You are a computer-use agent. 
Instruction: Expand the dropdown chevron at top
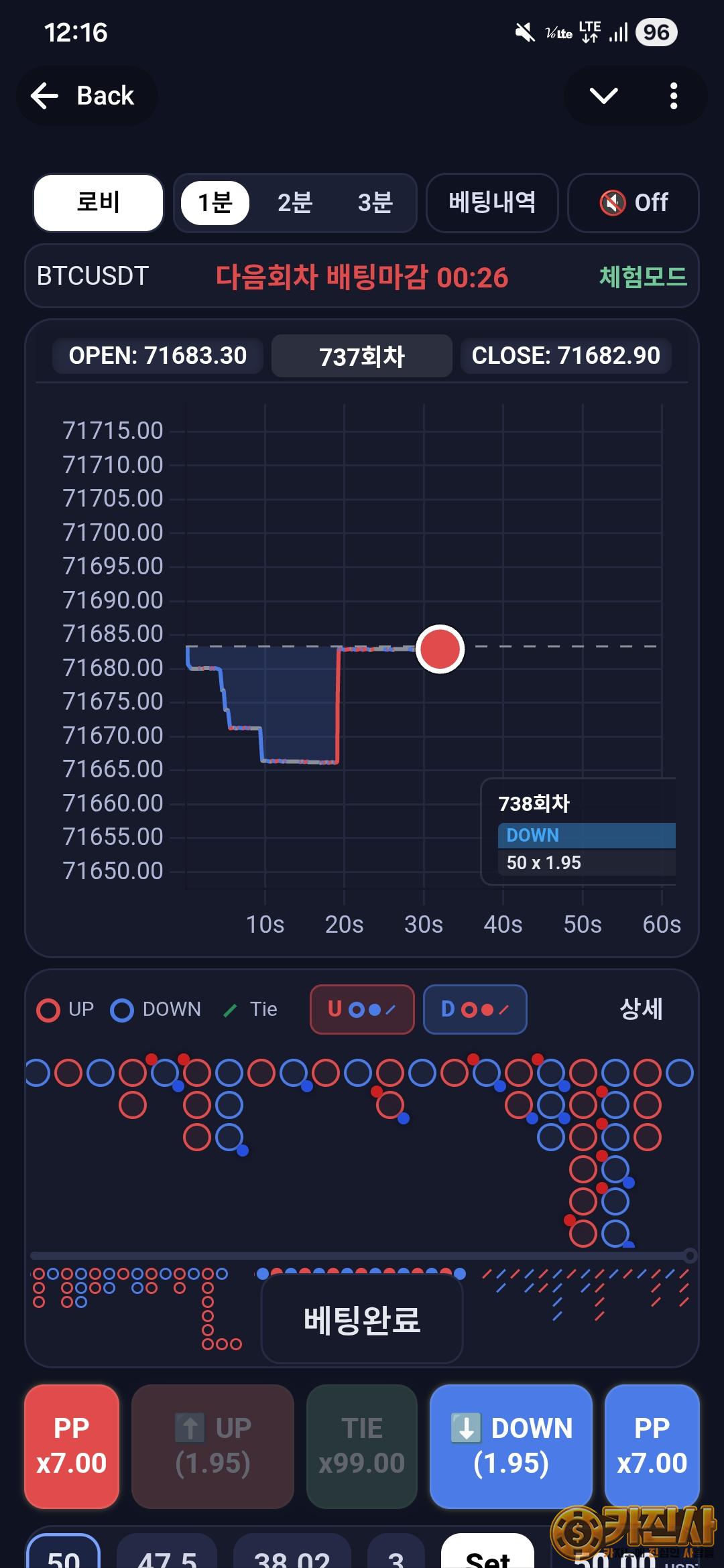click(603, 96)
